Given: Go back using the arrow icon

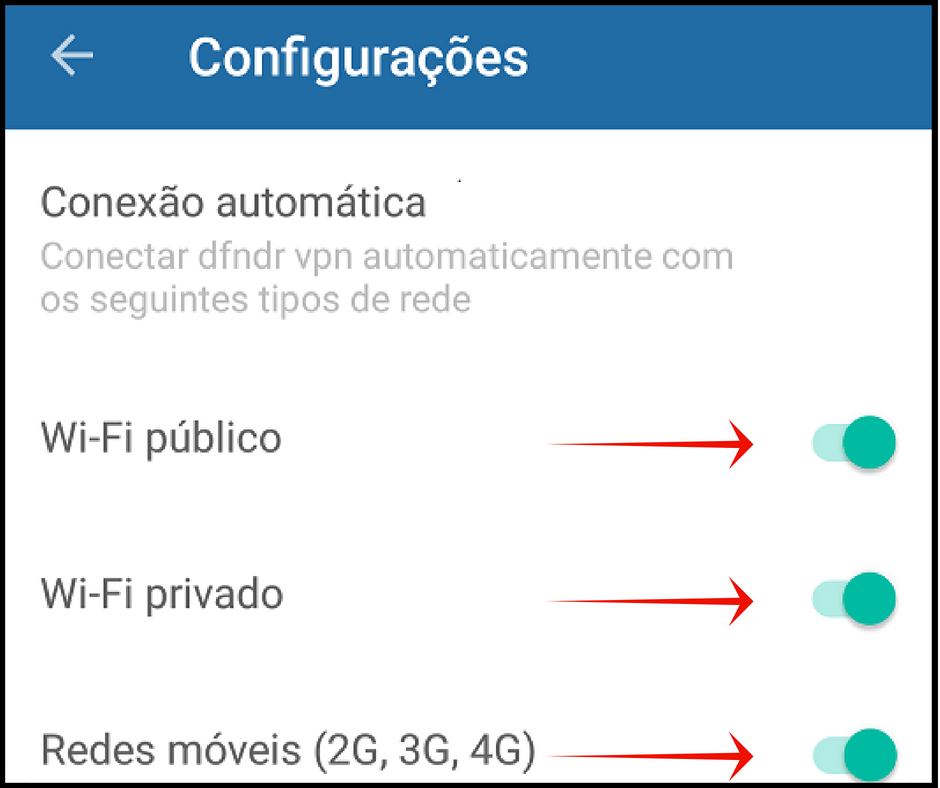Looking at the screenshot, I should point(72,57).
